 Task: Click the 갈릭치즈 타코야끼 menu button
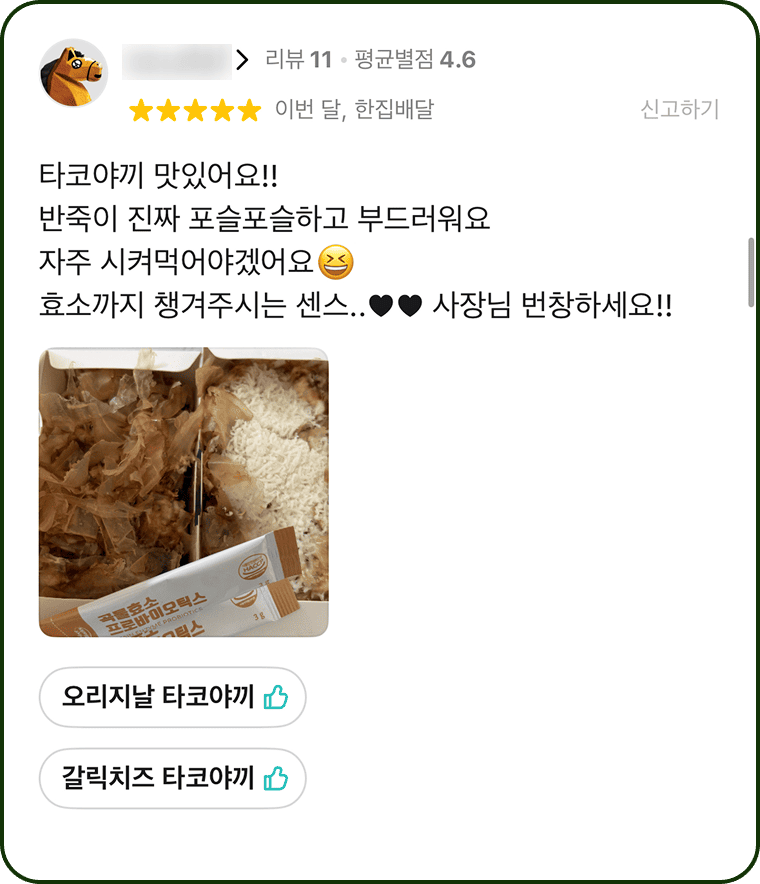(172, 778)
